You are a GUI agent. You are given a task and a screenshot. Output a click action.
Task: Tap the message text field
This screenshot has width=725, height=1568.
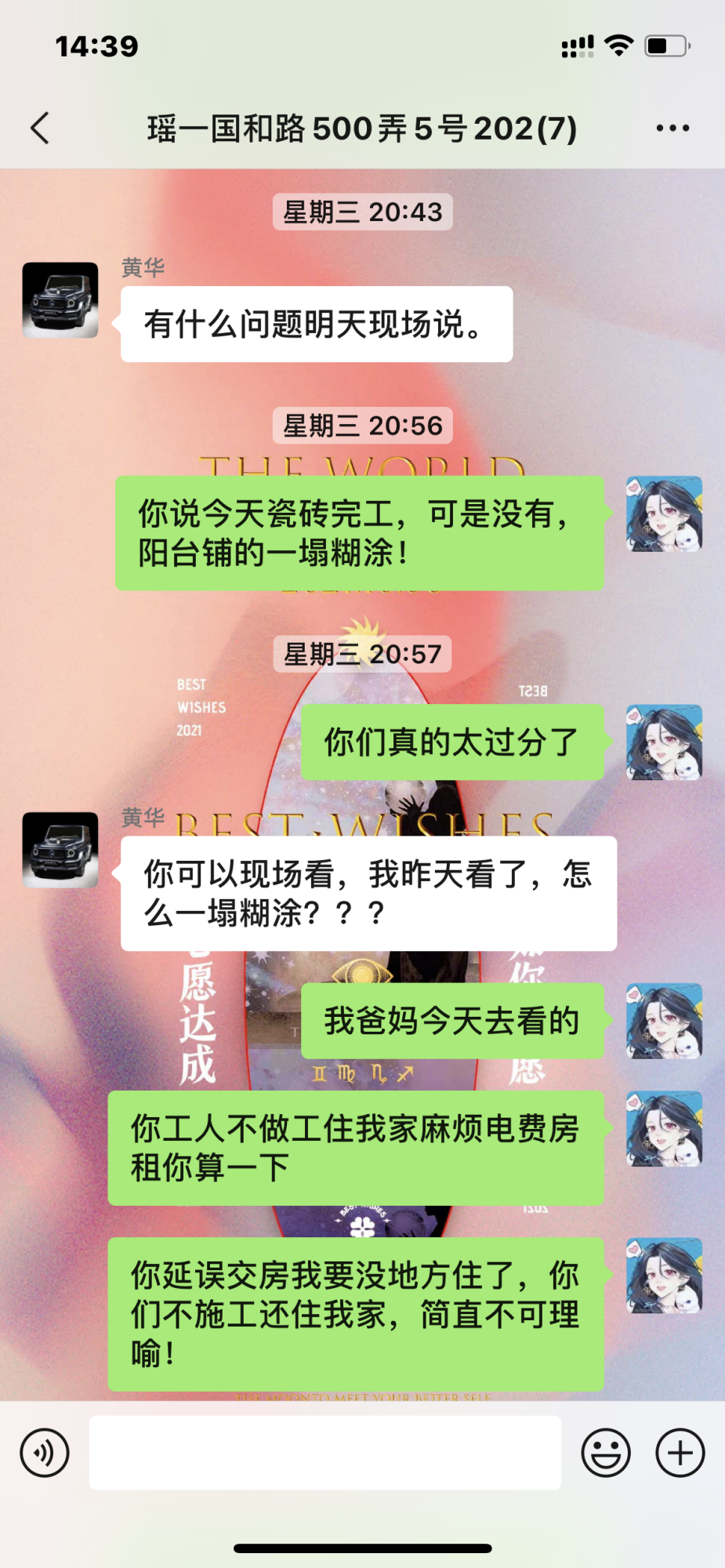click(324, 1453)
